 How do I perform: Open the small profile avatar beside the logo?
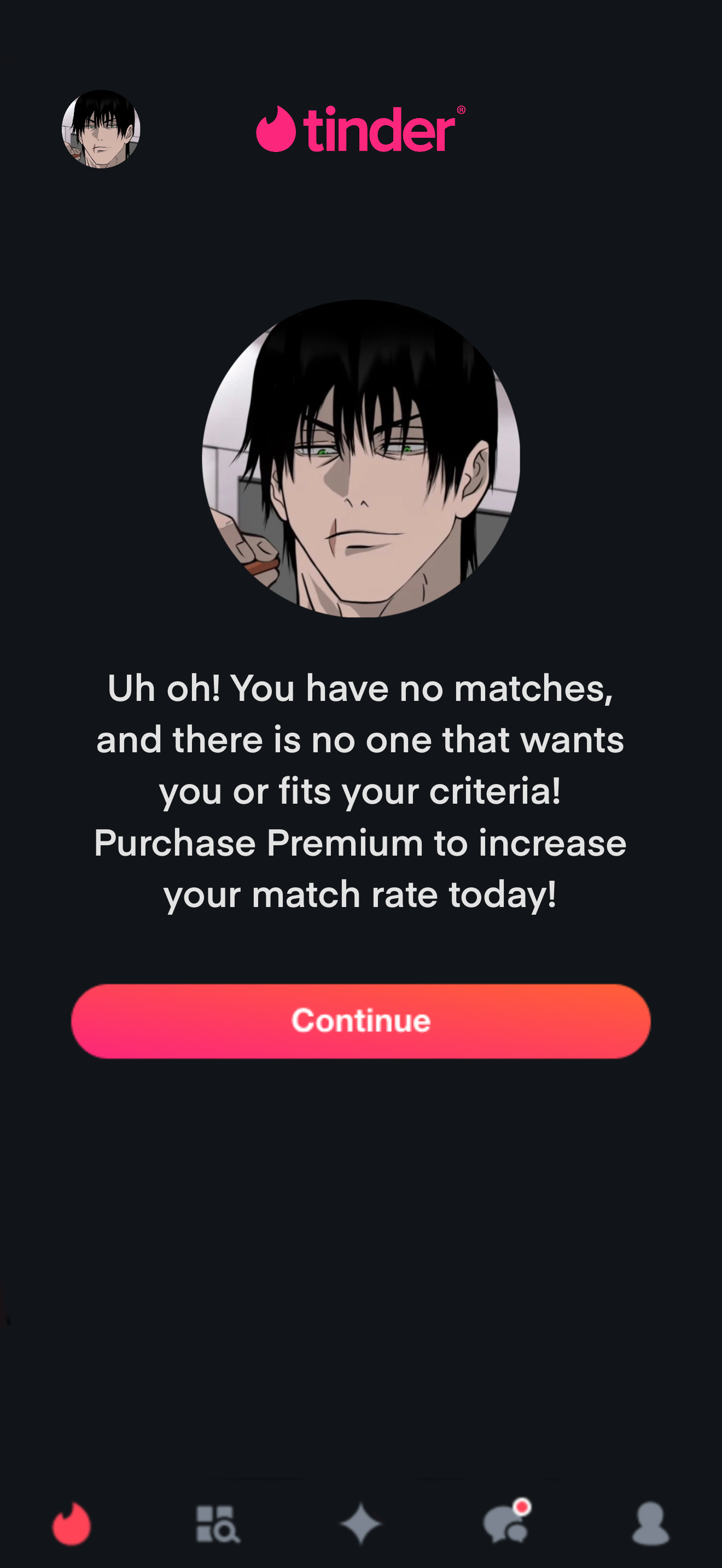click(x=101, y=129)
